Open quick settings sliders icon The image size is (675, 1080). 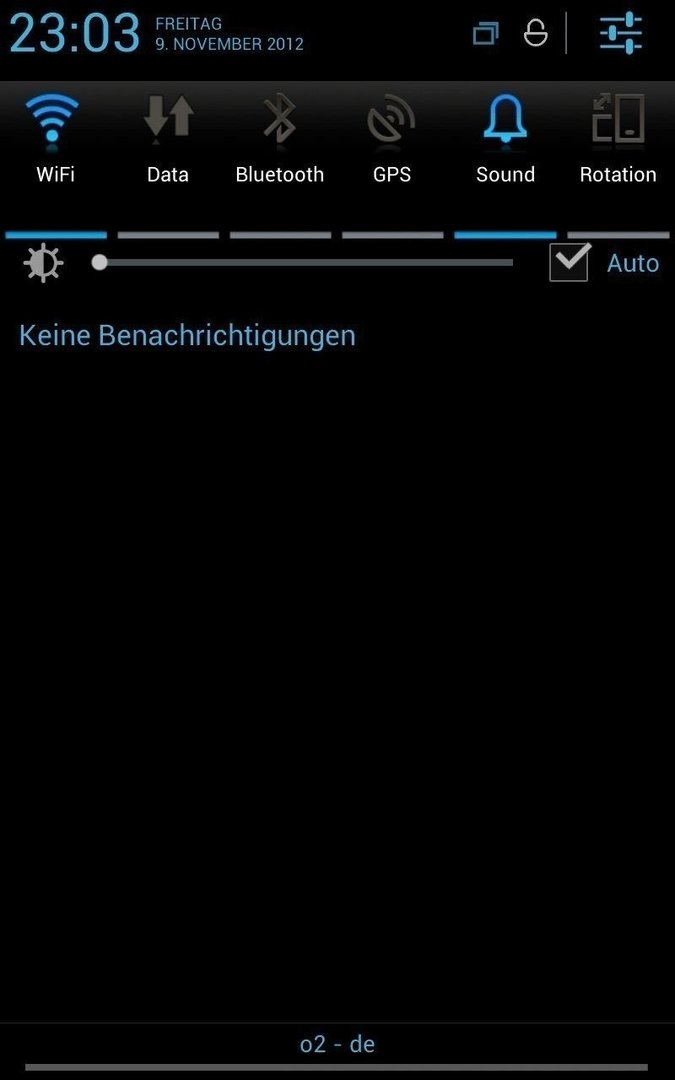click(x=621, y=33)
